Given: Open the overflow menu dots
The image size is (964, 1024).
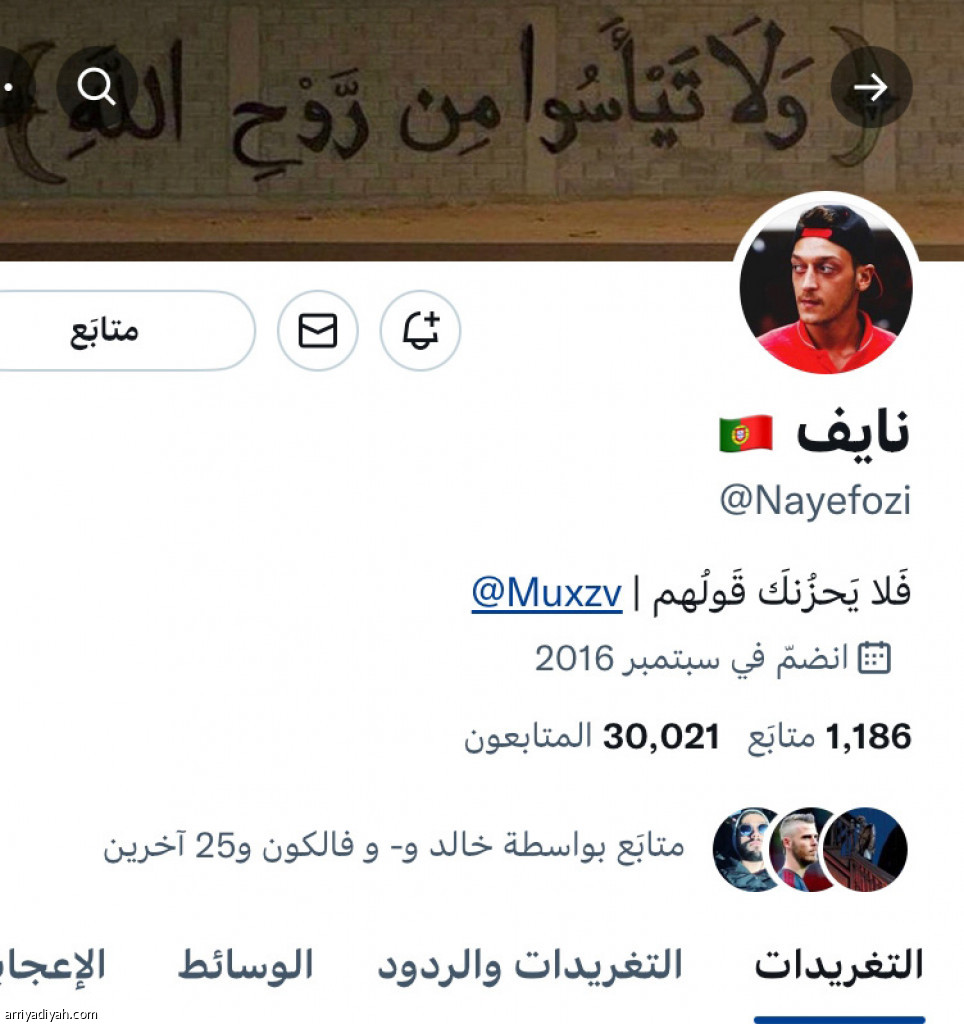Looking at the screenshot, I should tap(8, 88).
